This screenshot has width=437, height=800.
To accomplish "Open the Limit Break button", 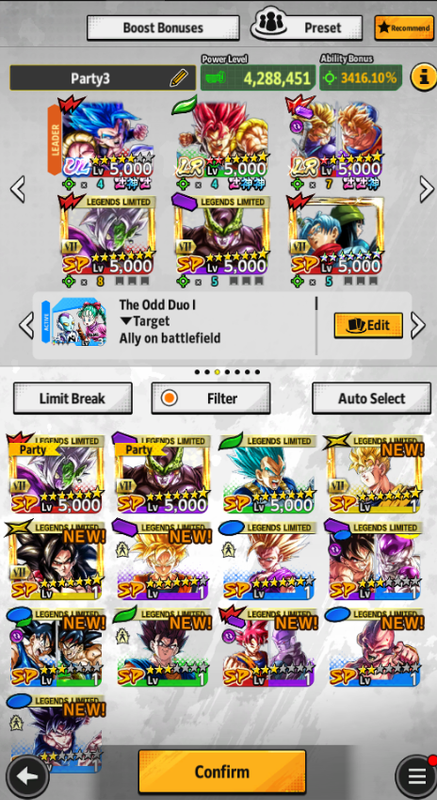I will pyautogui.click(x=72, y=398).
